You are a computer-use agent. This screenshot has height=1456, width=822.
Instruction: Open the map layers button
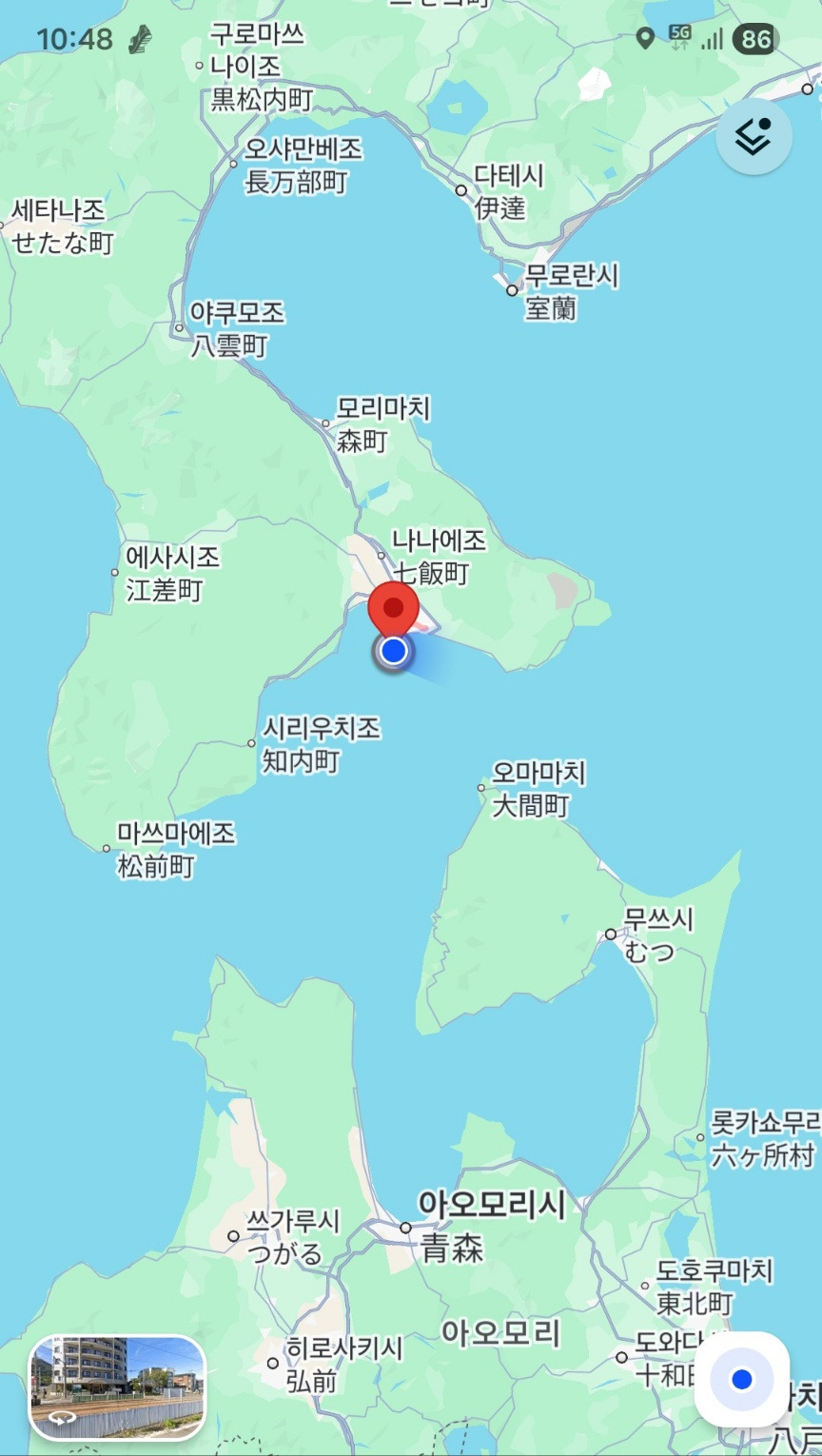click(x=753, y=136)
